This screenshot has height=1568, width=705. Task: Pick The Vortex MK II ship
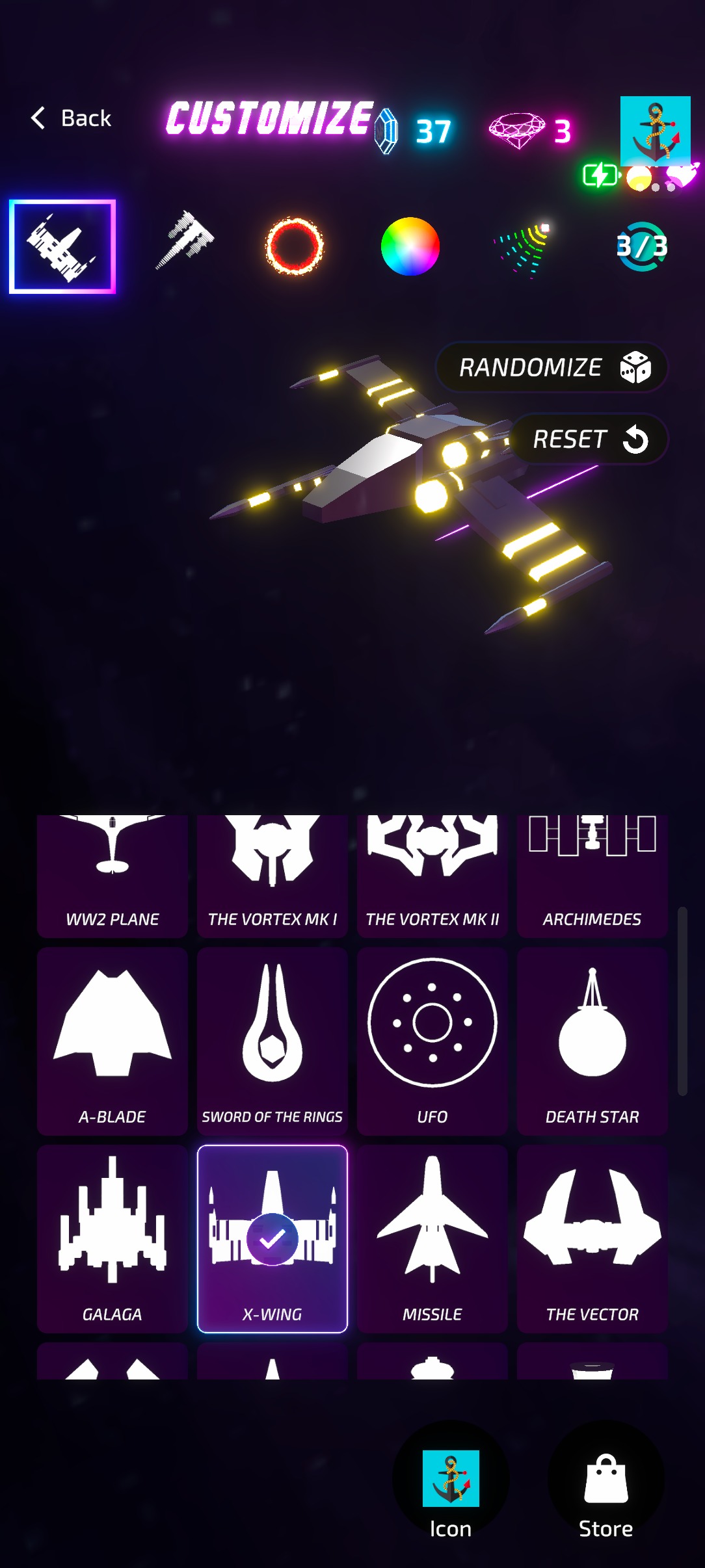point(432,876)
